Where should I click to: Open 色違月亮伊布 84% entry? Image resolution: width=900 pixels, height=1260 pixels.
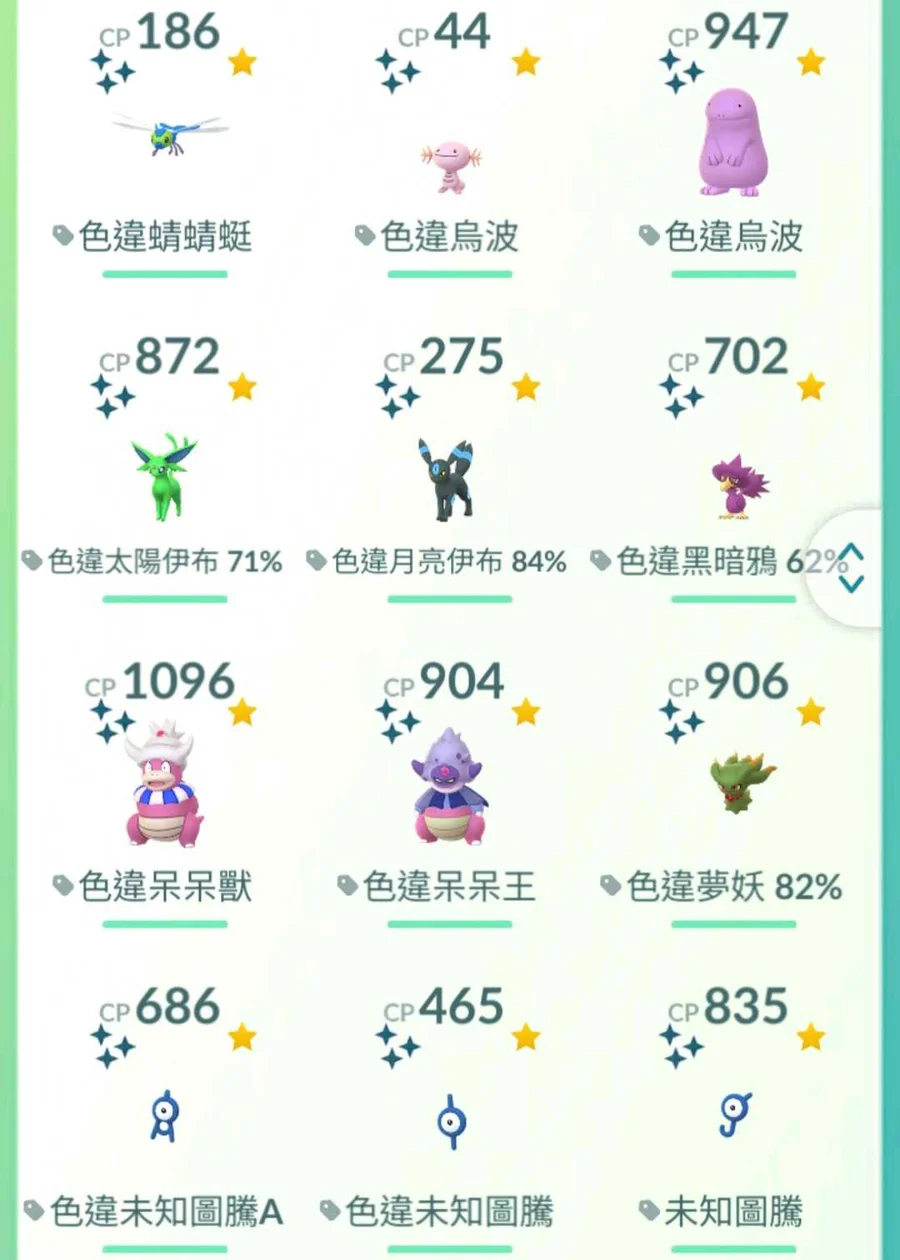click(x=447, y=480)
